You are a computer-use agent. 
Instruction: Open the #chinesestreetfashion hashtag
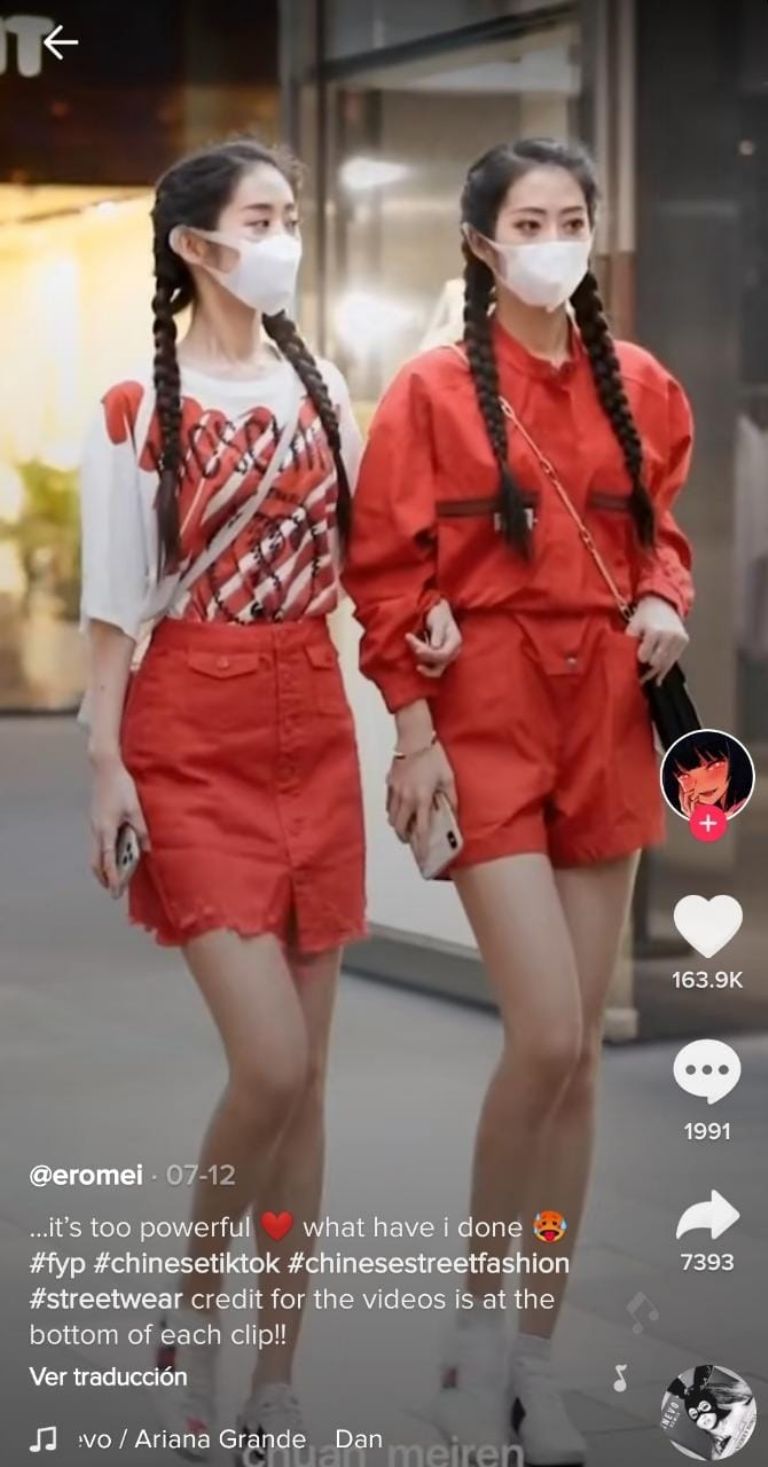tap(428, 1263)
